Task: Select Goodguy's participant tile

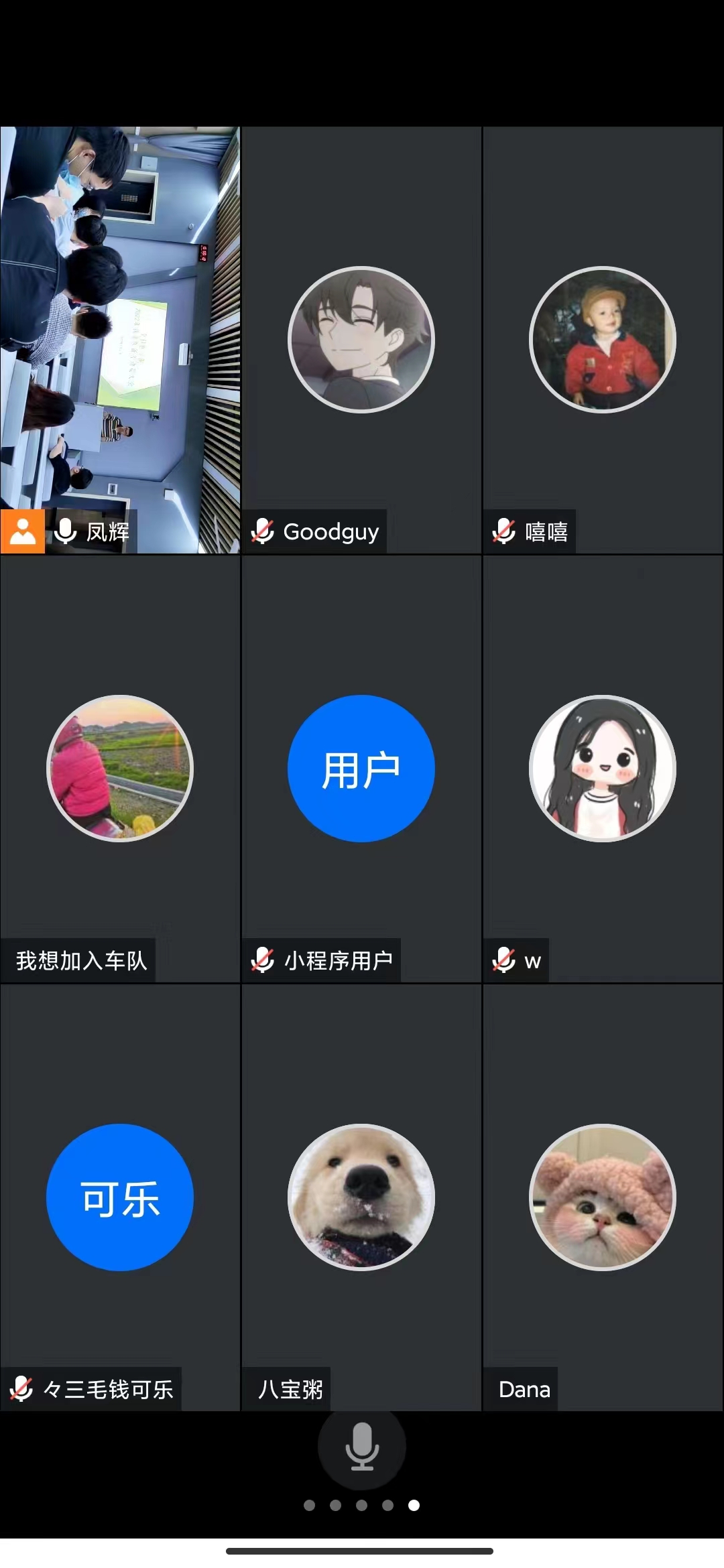Action: pyautogui.click(x=361, y=340)
